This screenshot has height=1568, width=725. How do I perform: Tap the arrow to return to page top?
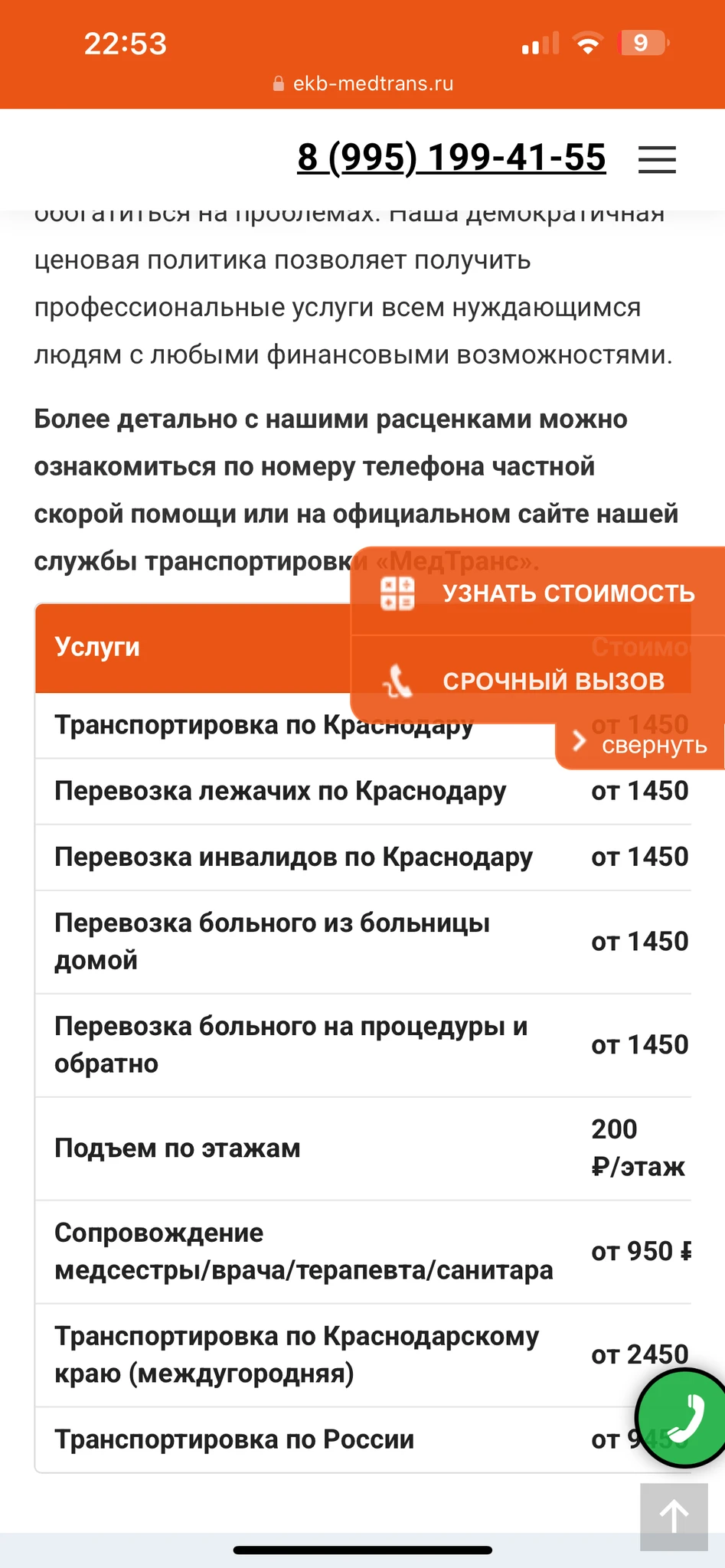[674, 1517]
